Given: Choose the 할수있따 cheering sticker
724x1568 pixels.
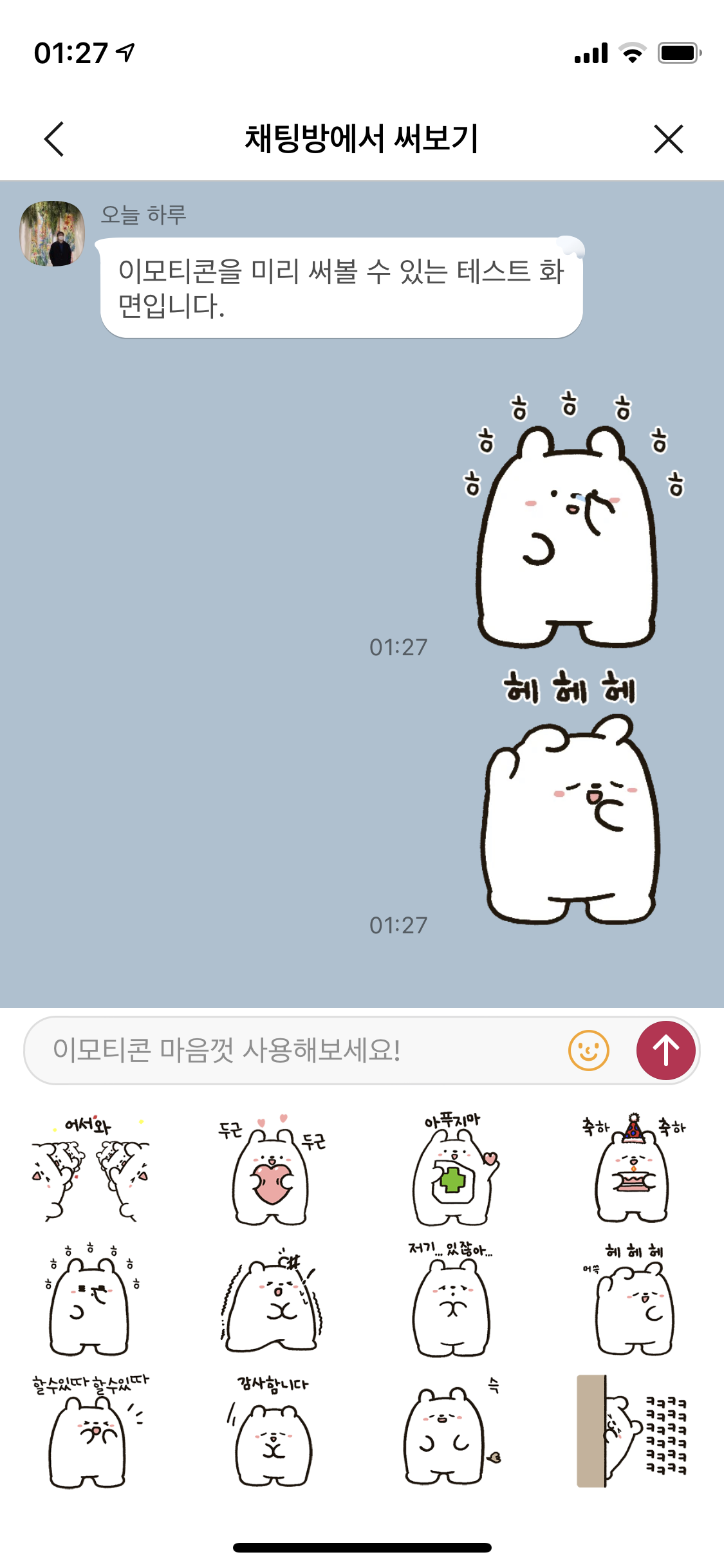Looking at the screenshot, I should click(90, 1432).
